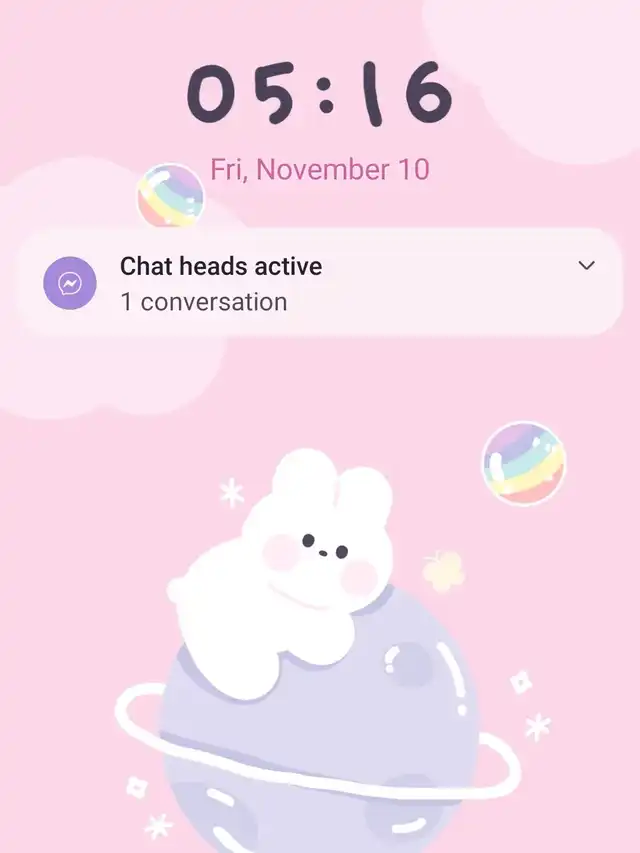Open the Chat heads active notification

coord(300,284)
